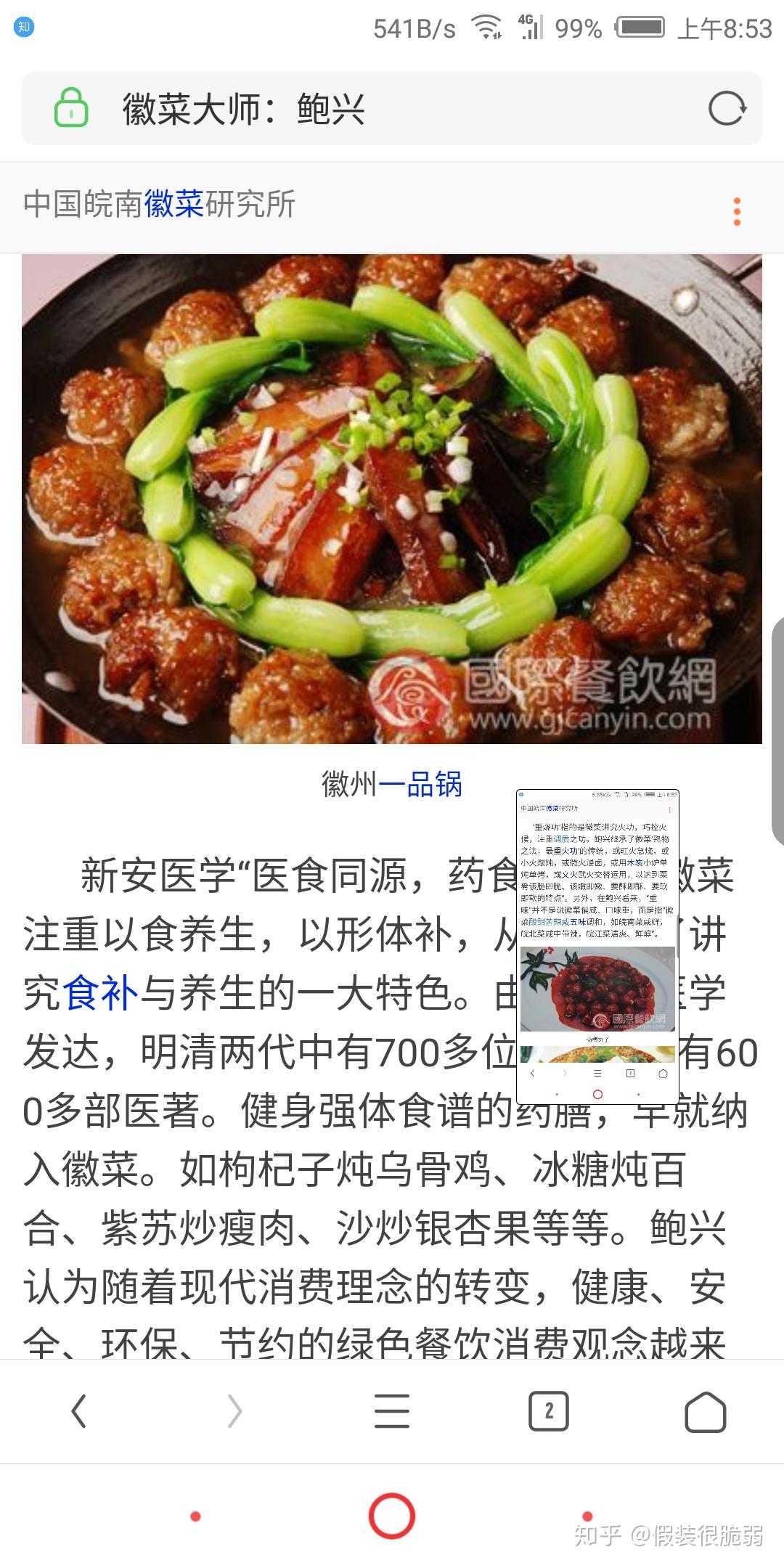Open the floating screenshot preview thumbnail
Screen dimensions: 784x1568
(x=597, y=944)
